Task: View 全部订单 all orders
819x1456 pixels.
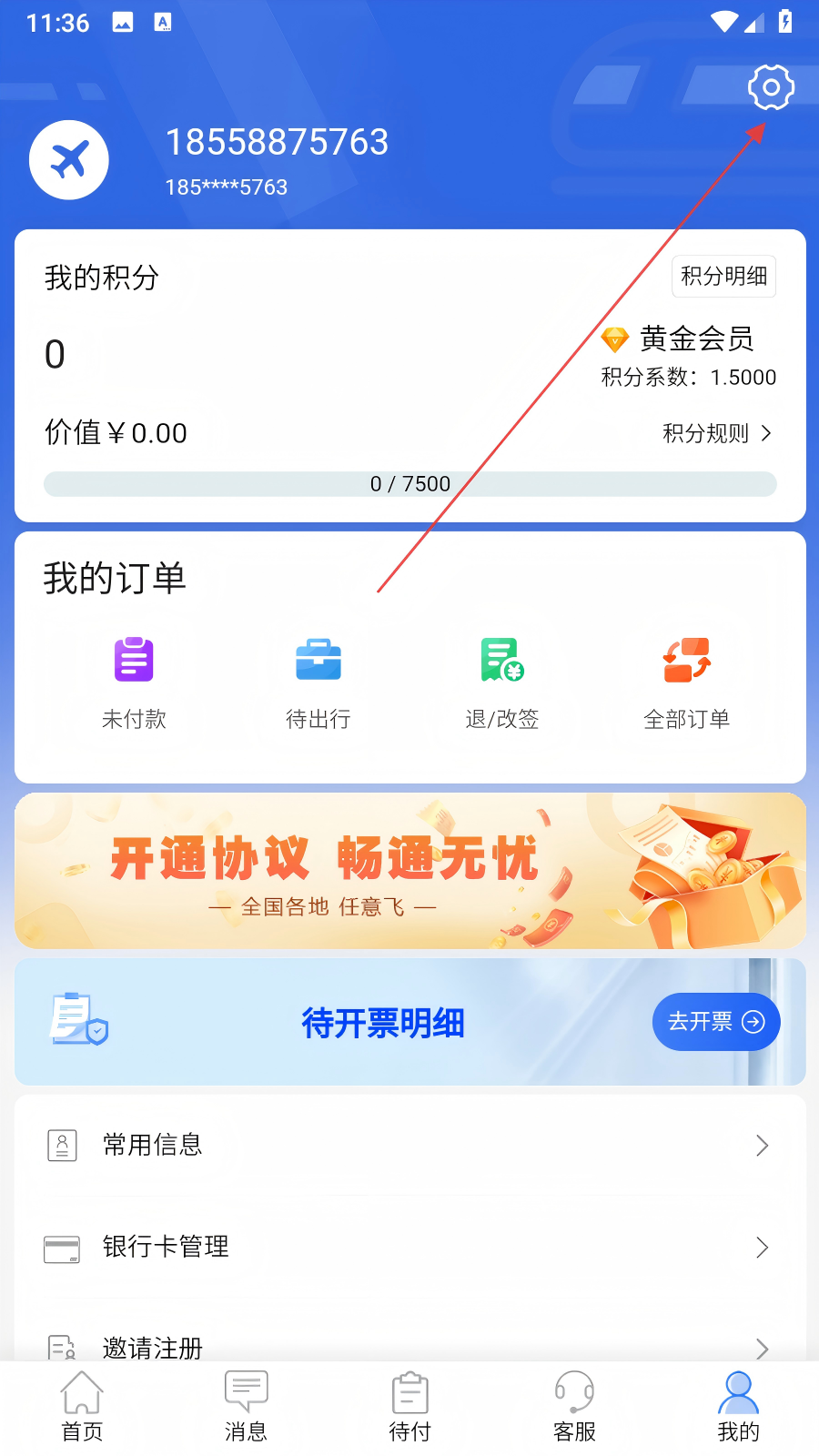Action: [687, 682]
